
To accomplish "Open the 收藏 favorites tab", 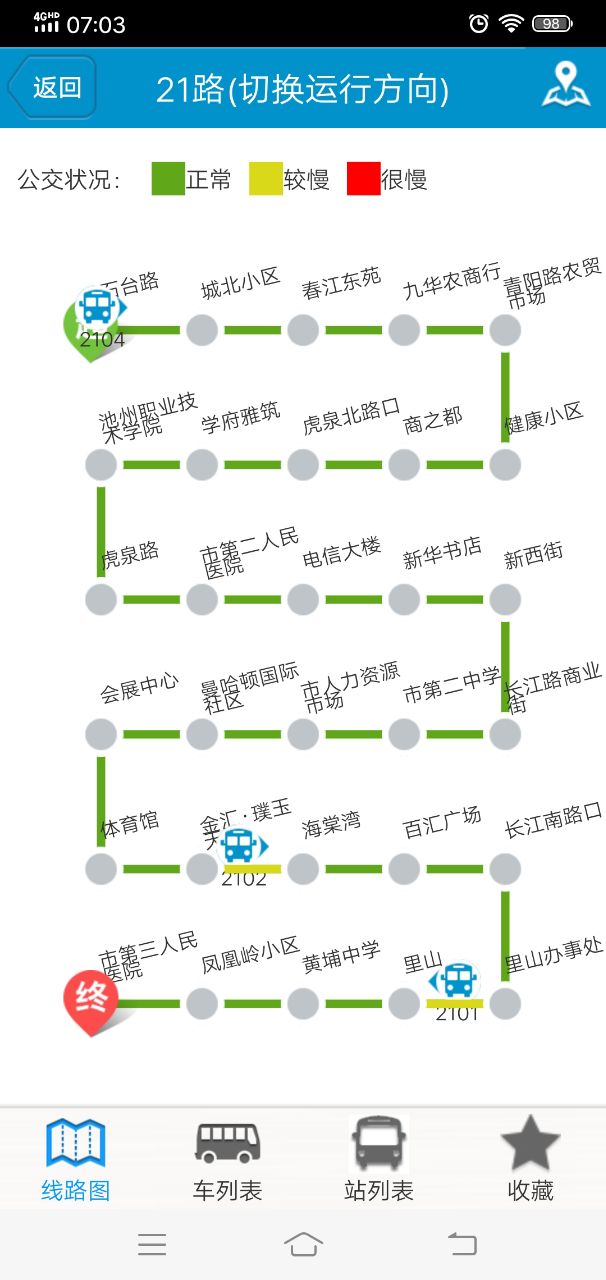I will pos(530,1160).
